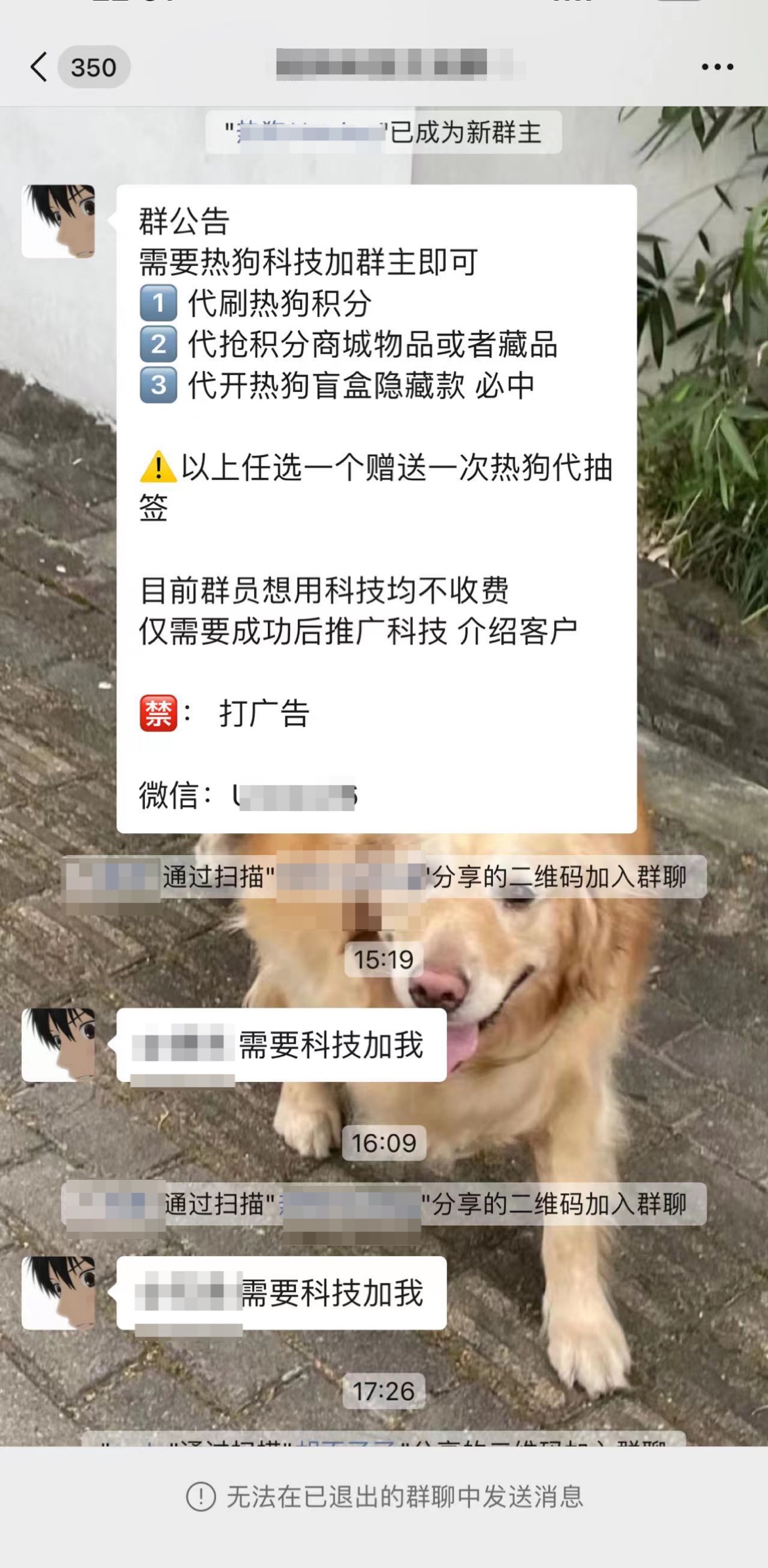Open the sender avatar beside the 群公告 message
Viewport: 768px width, 1568px height.
(x=58, y=221)
